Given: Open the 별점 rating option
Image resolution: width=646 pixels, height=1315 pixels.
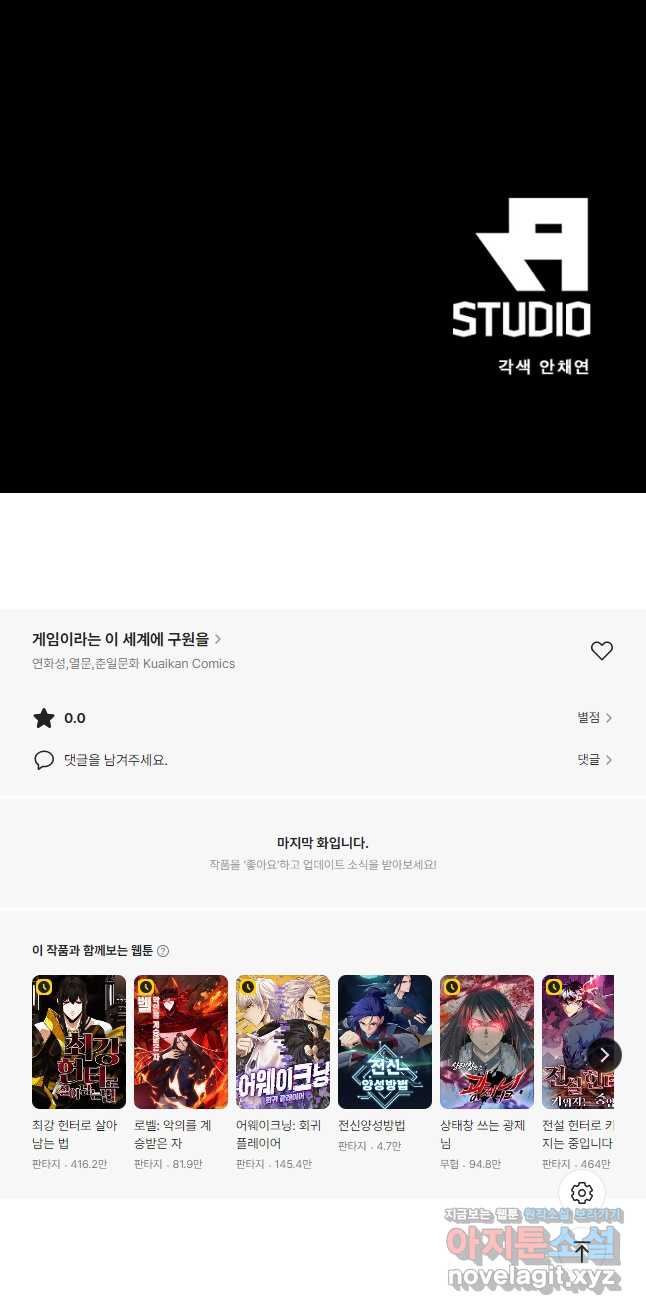Looking at the screenshot, I should (x=594, y=718).
